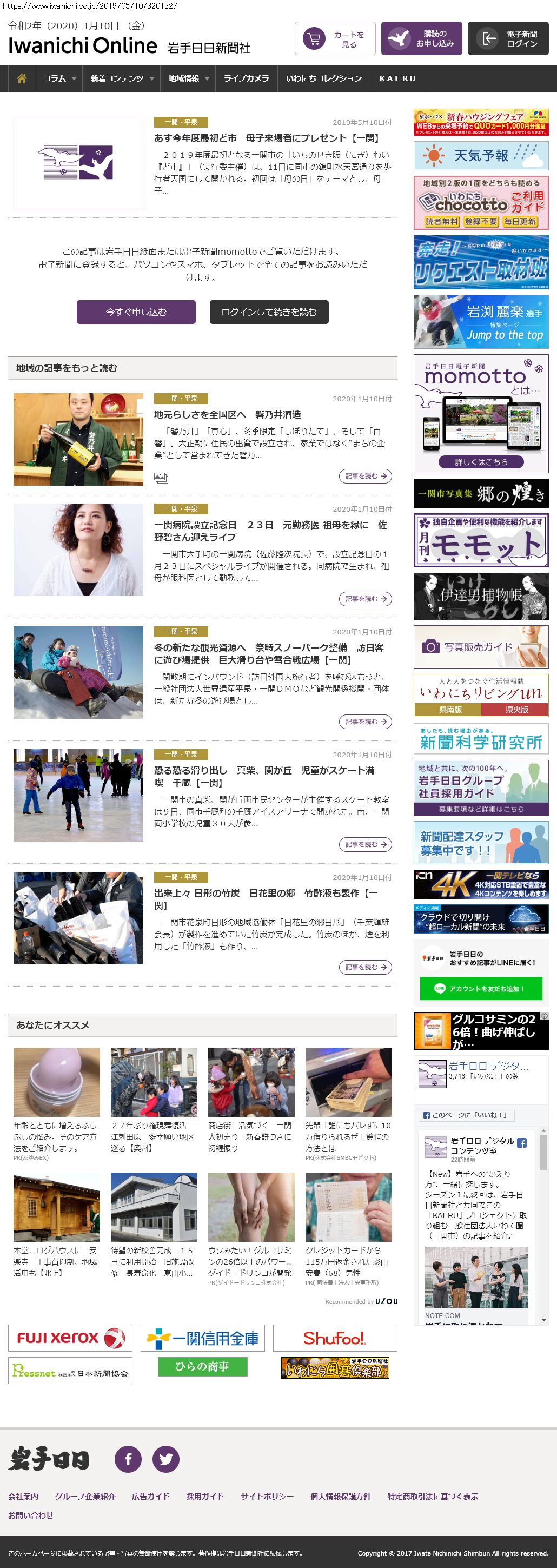The height and width of the screenshot is (1568, 557).
Task: Tap 今すぐ申し込む button
Action: (136, 312)
